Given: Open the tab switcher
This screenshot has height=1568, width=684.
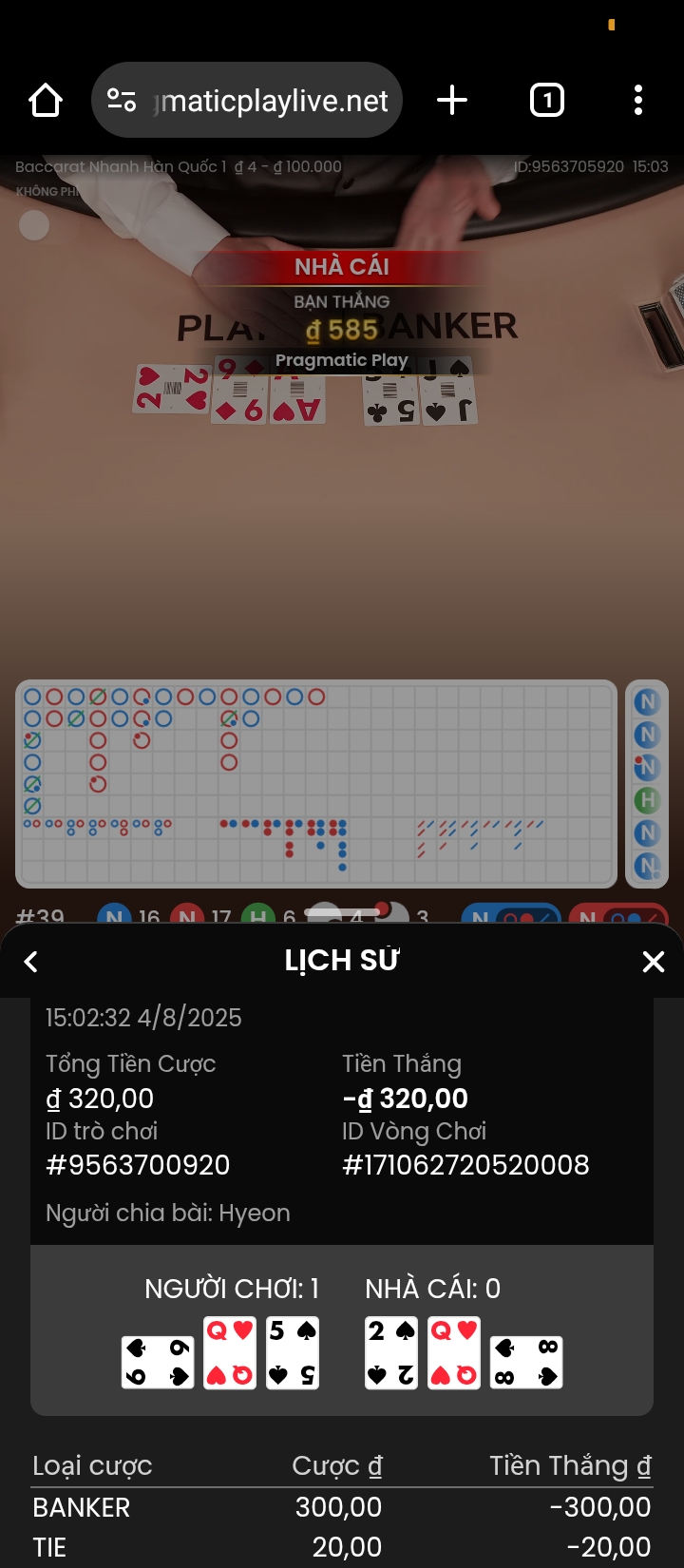Looking at the screenshot, I should tap(546, 100).
